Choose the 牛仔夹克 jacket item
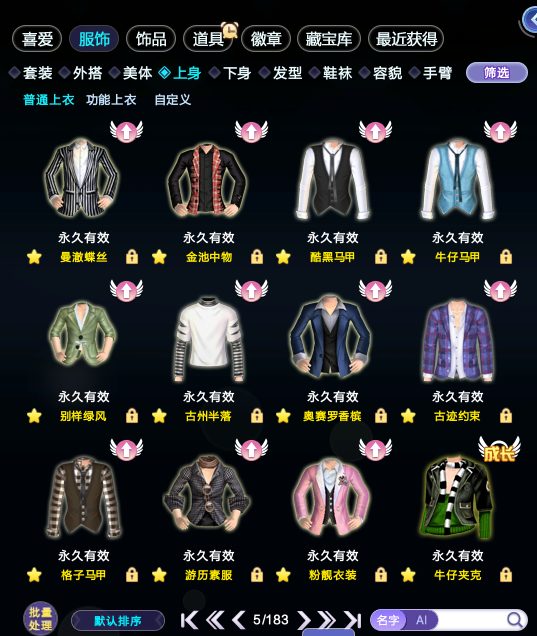 [x=458, y=499]
